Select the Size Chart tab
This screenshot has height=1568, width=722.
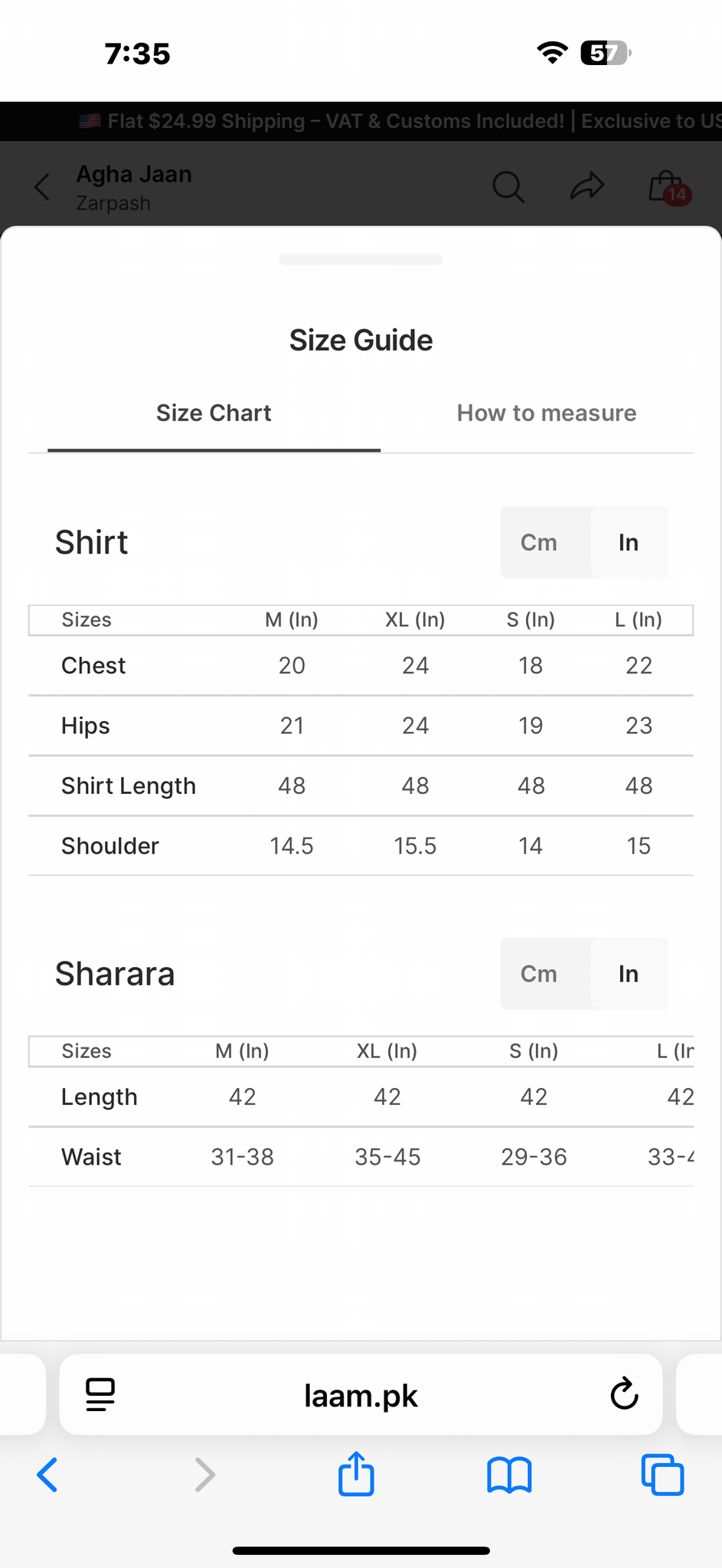click(214, 413)
